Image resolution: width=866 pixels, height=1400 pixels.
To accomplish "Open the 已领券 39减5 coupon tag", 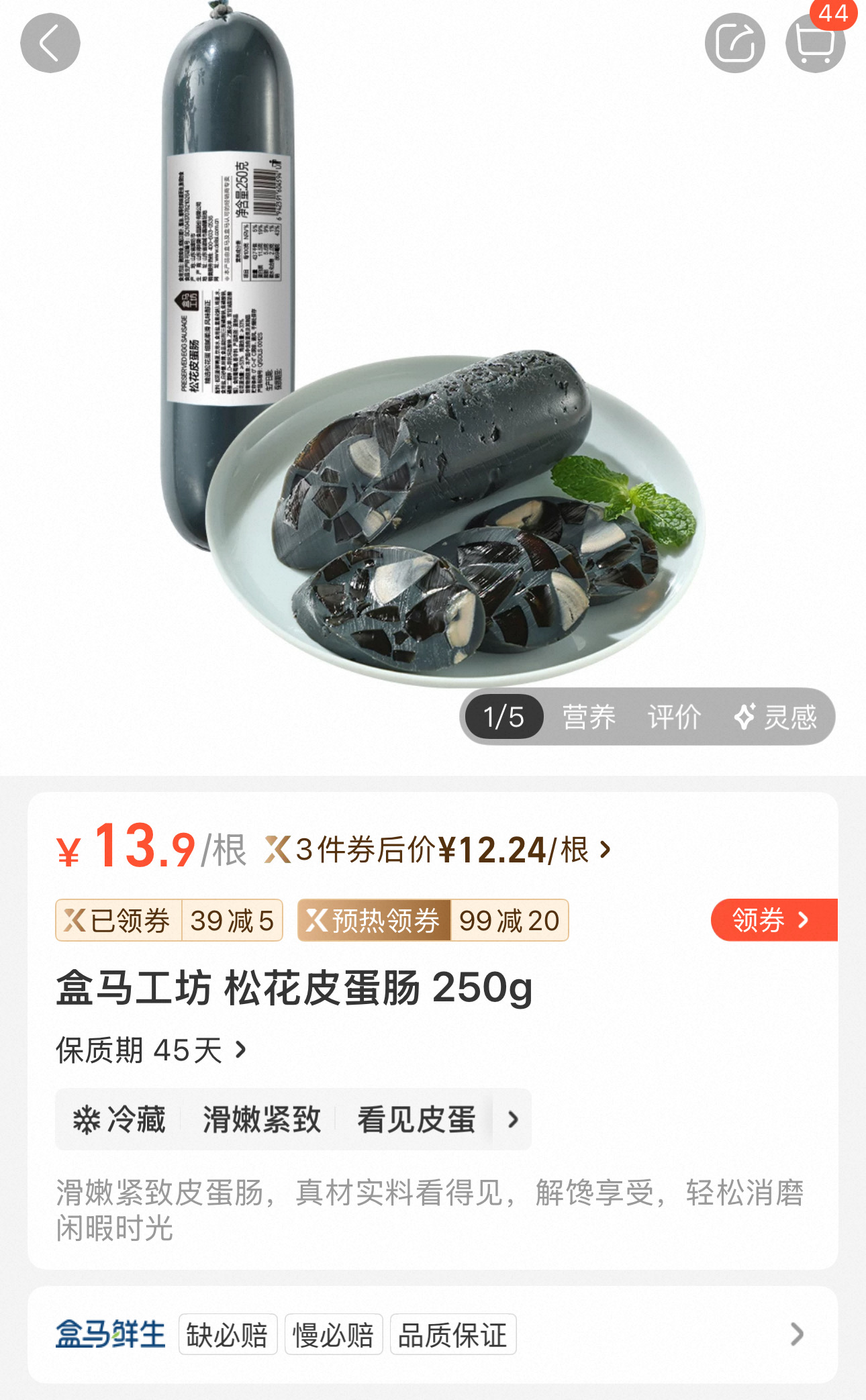I will tap(169, 920).
